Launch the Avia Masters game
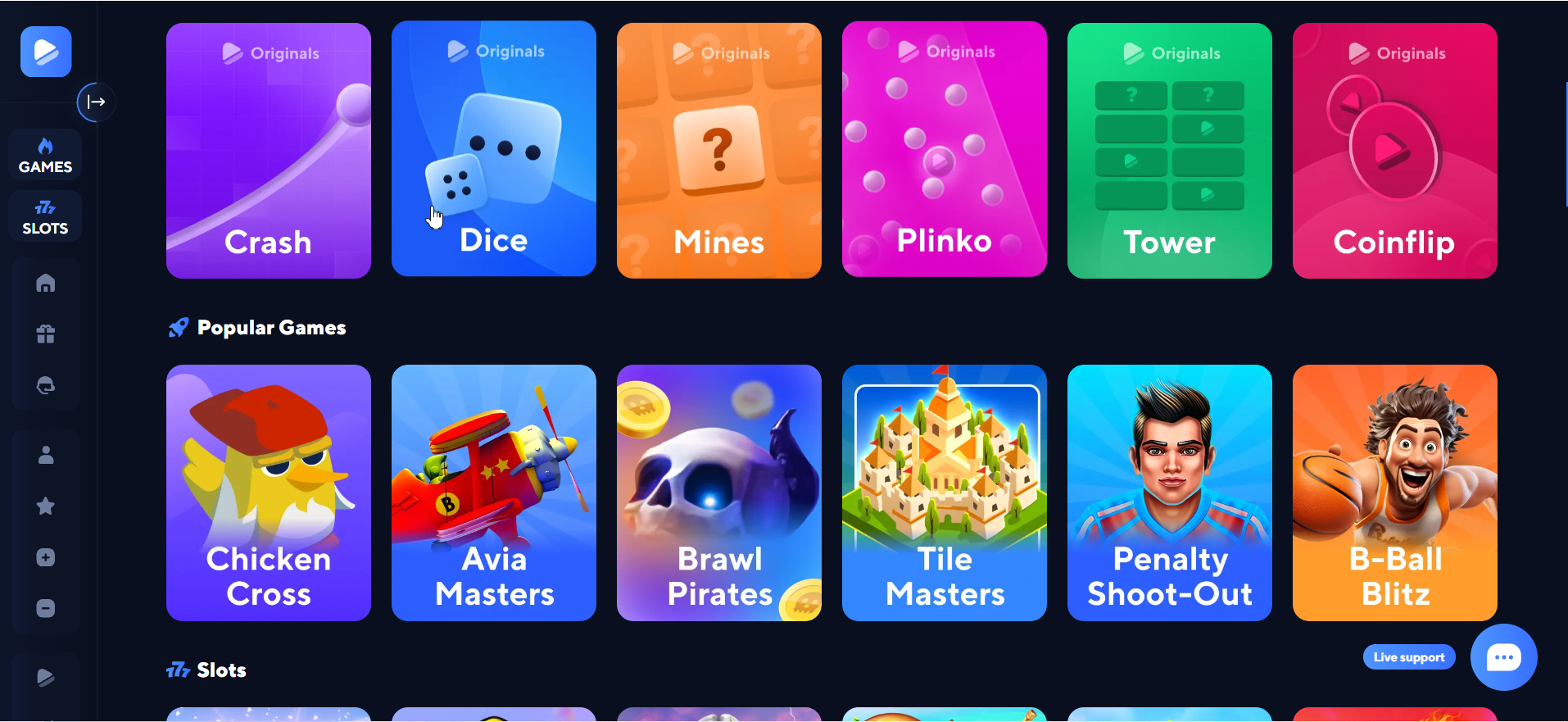The height and width of the screenshot is (722, 1568). coord(493,493)
